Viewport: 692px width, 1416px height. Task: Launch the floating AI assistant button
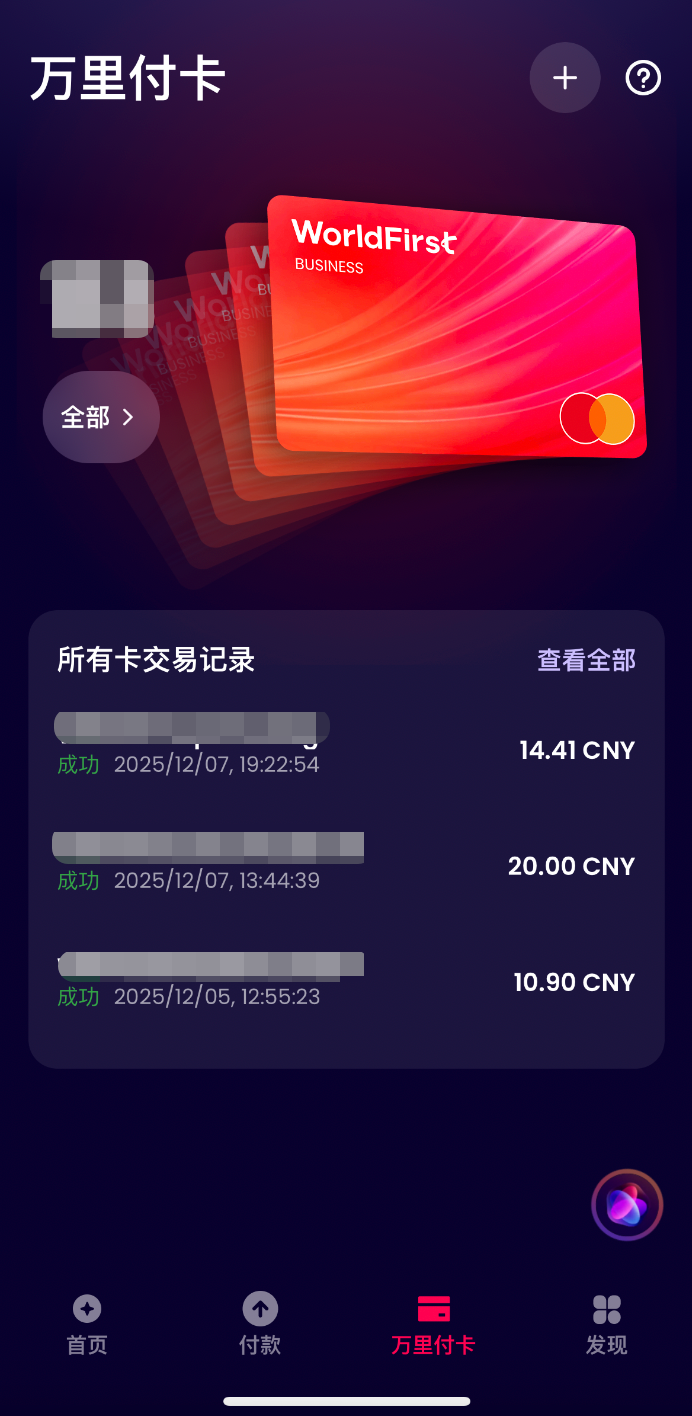point(627,1205)
